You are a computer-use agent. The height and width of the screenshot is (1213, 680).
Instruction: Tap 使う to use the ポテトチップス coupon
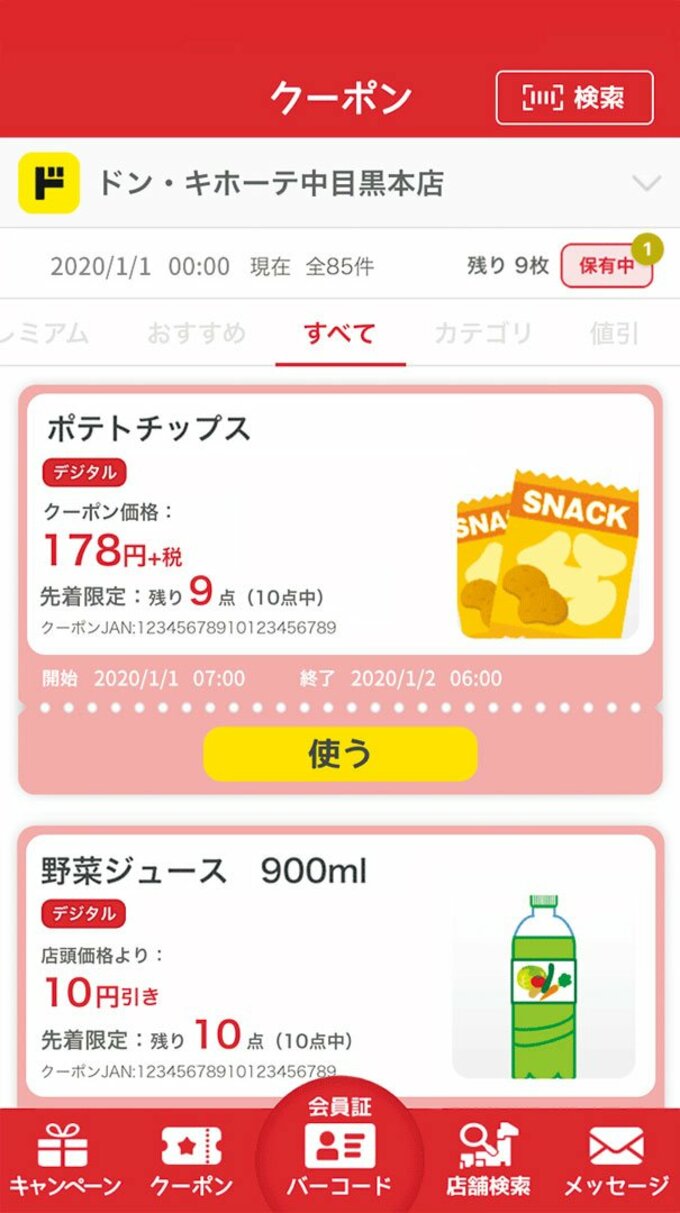[340, 754]
